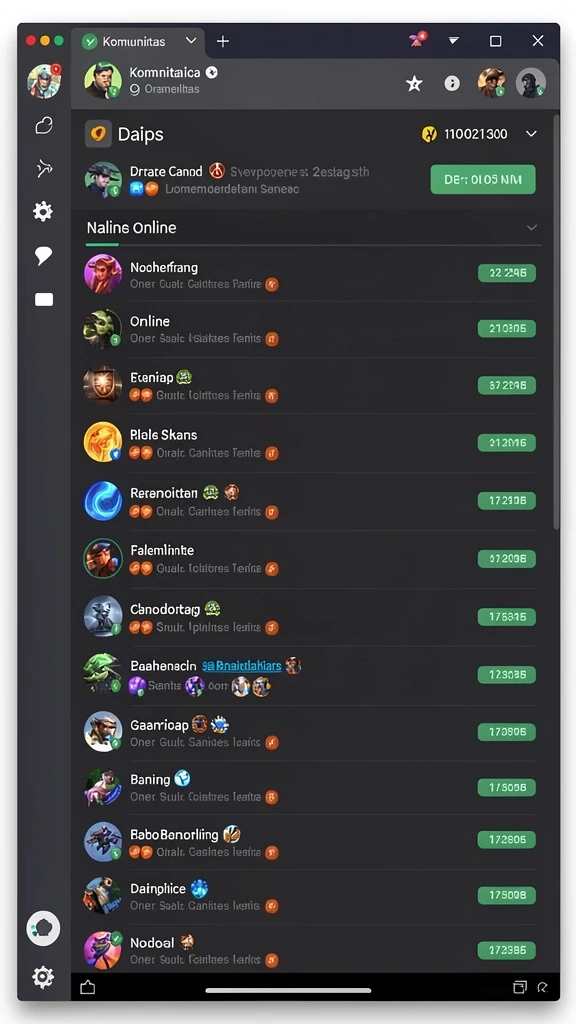Select the Falemlinte entry
Viewport: 576px width, 1024px height.
pyautogui.click(x=310, y=559)
